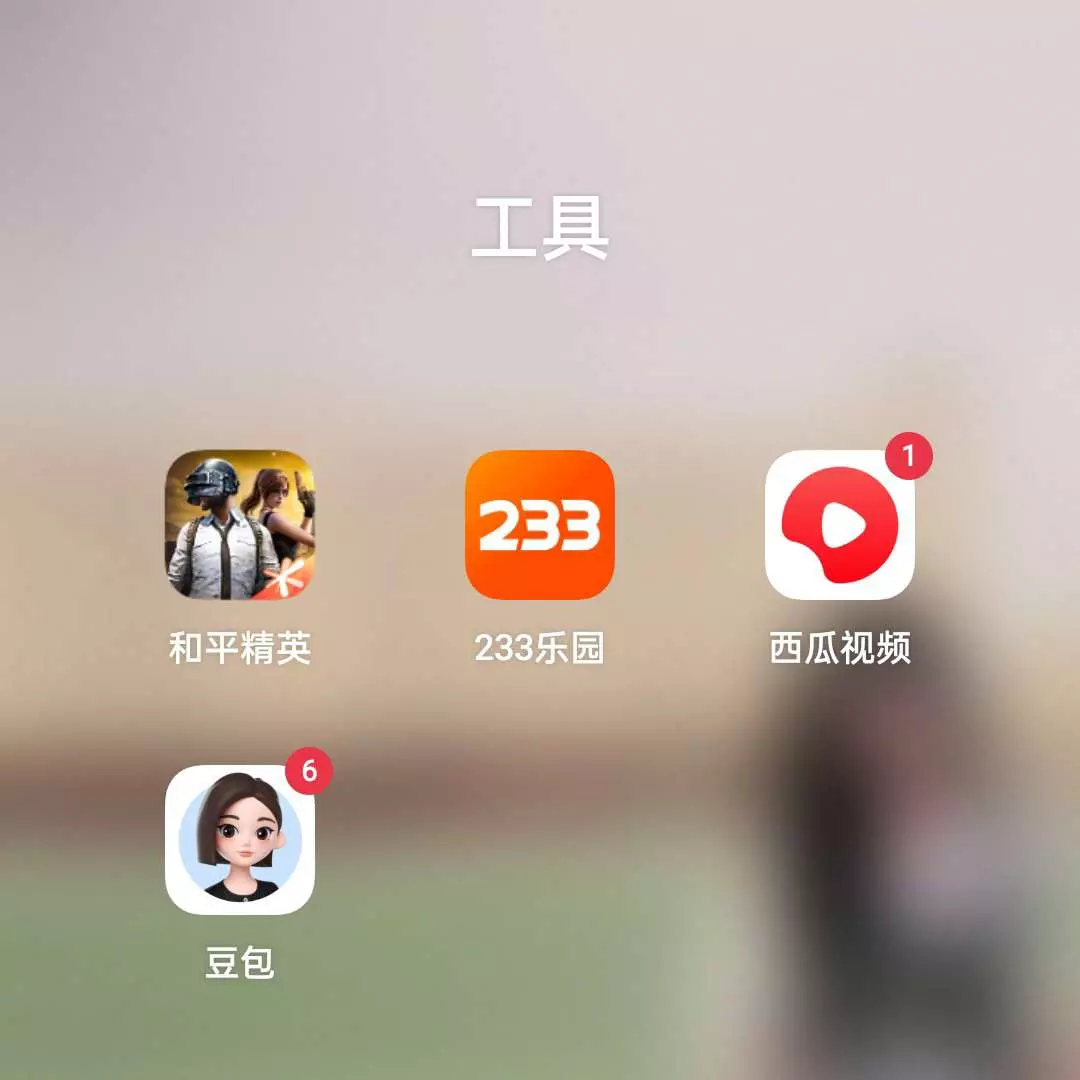Open the 和平精英 game app
Image resolution: width=1080 pixels, height=1080 pixels.
(240, 525)
